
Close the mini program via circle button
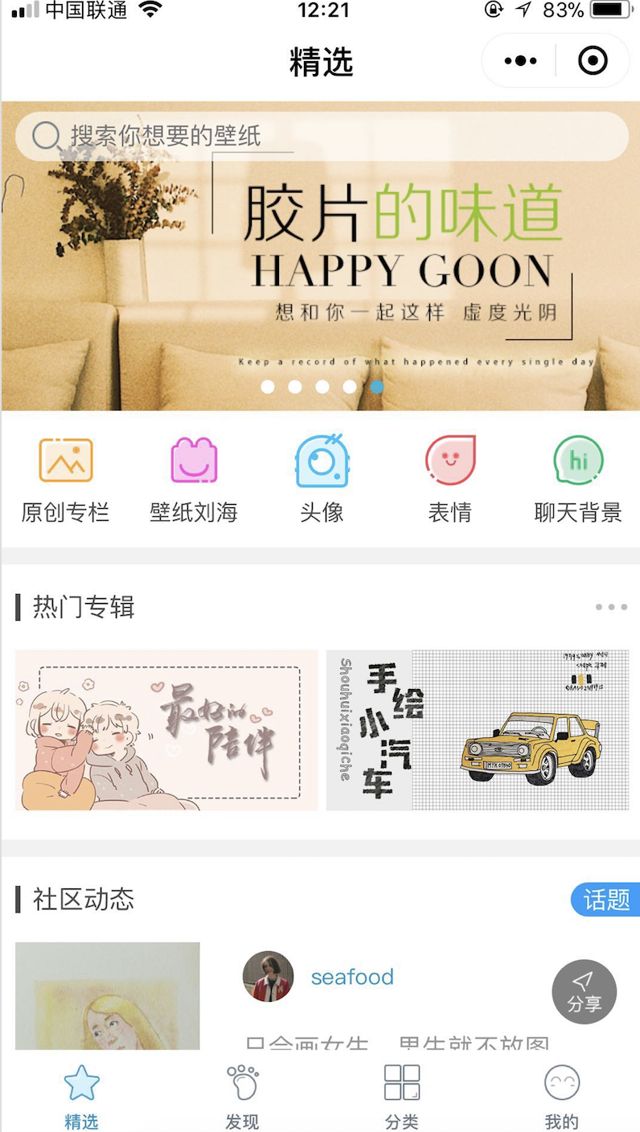pyautogui.click(x=593, y=62)
